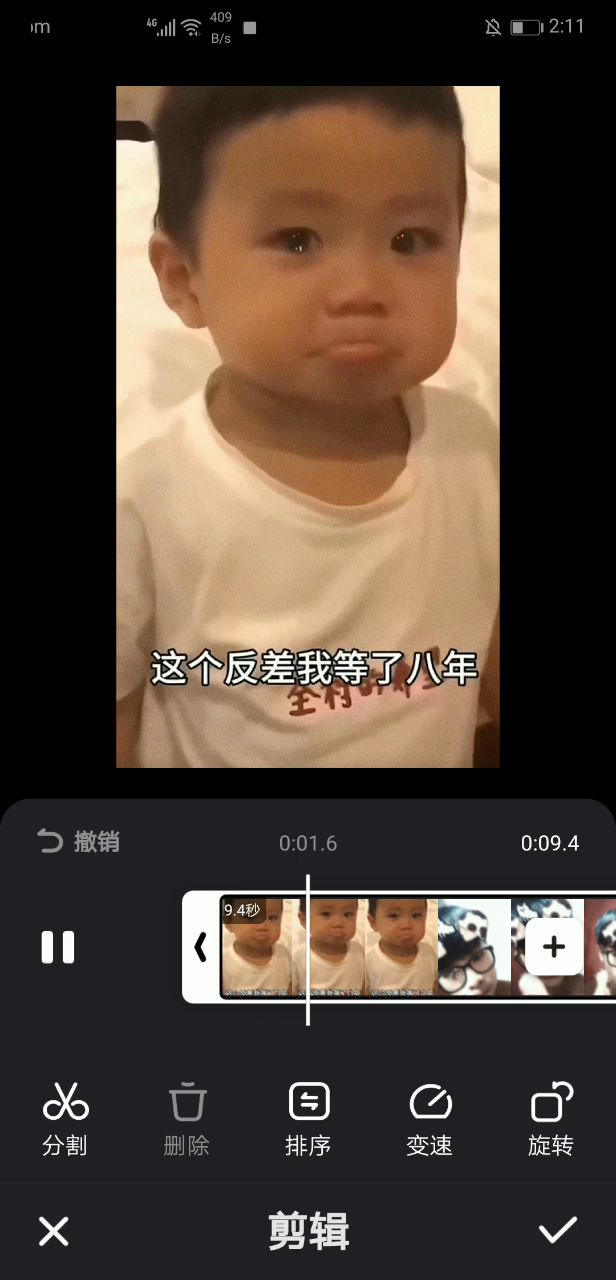Image resolution: width=616 pixels, height=1280 pixels.
Task: Cancel editing with the X button
Action: pos(54,1231)
